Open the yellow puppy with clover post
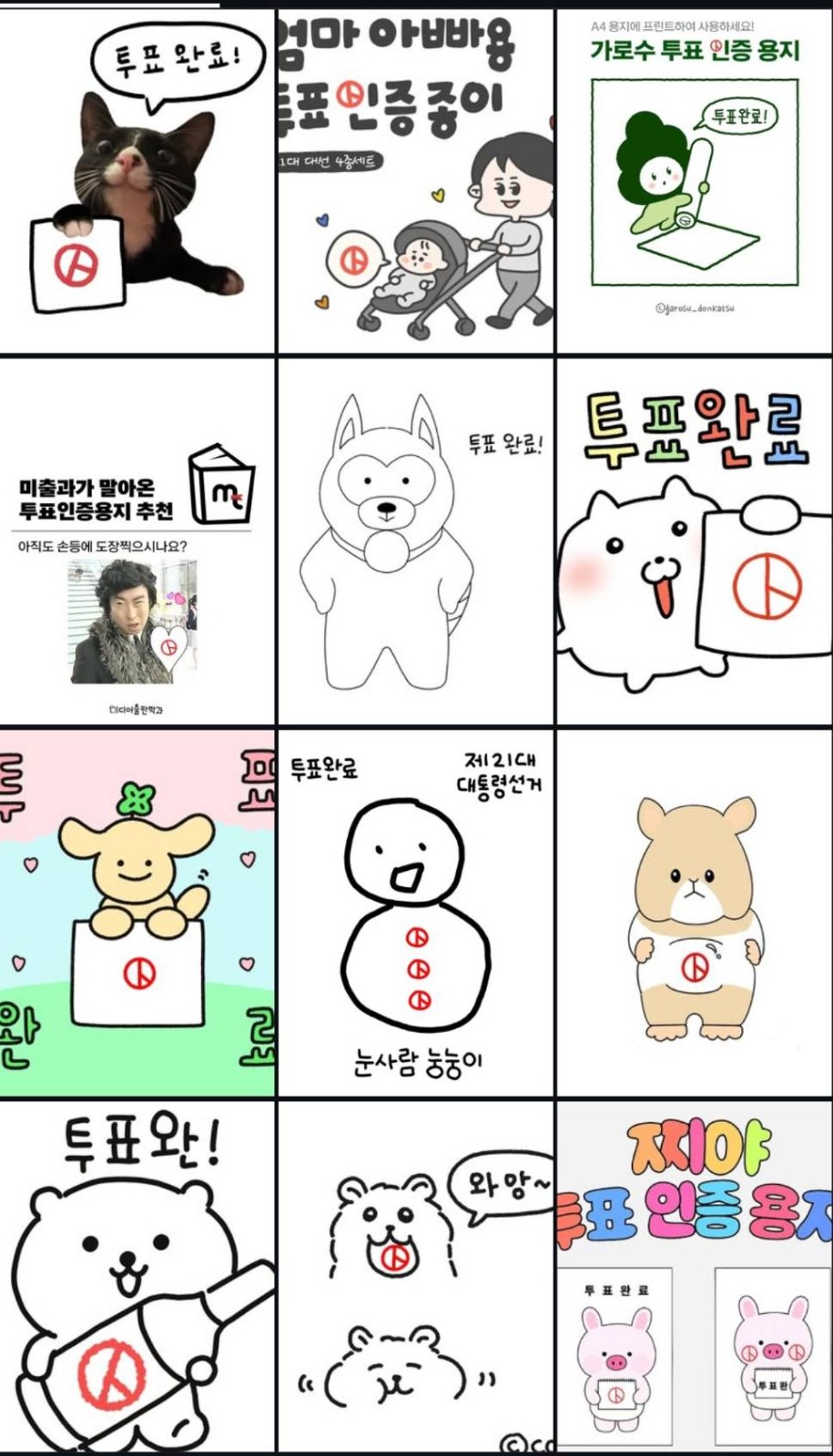The height and width of the screenshot is (1456, 833). pyautogui.click(x=137, y=910)
